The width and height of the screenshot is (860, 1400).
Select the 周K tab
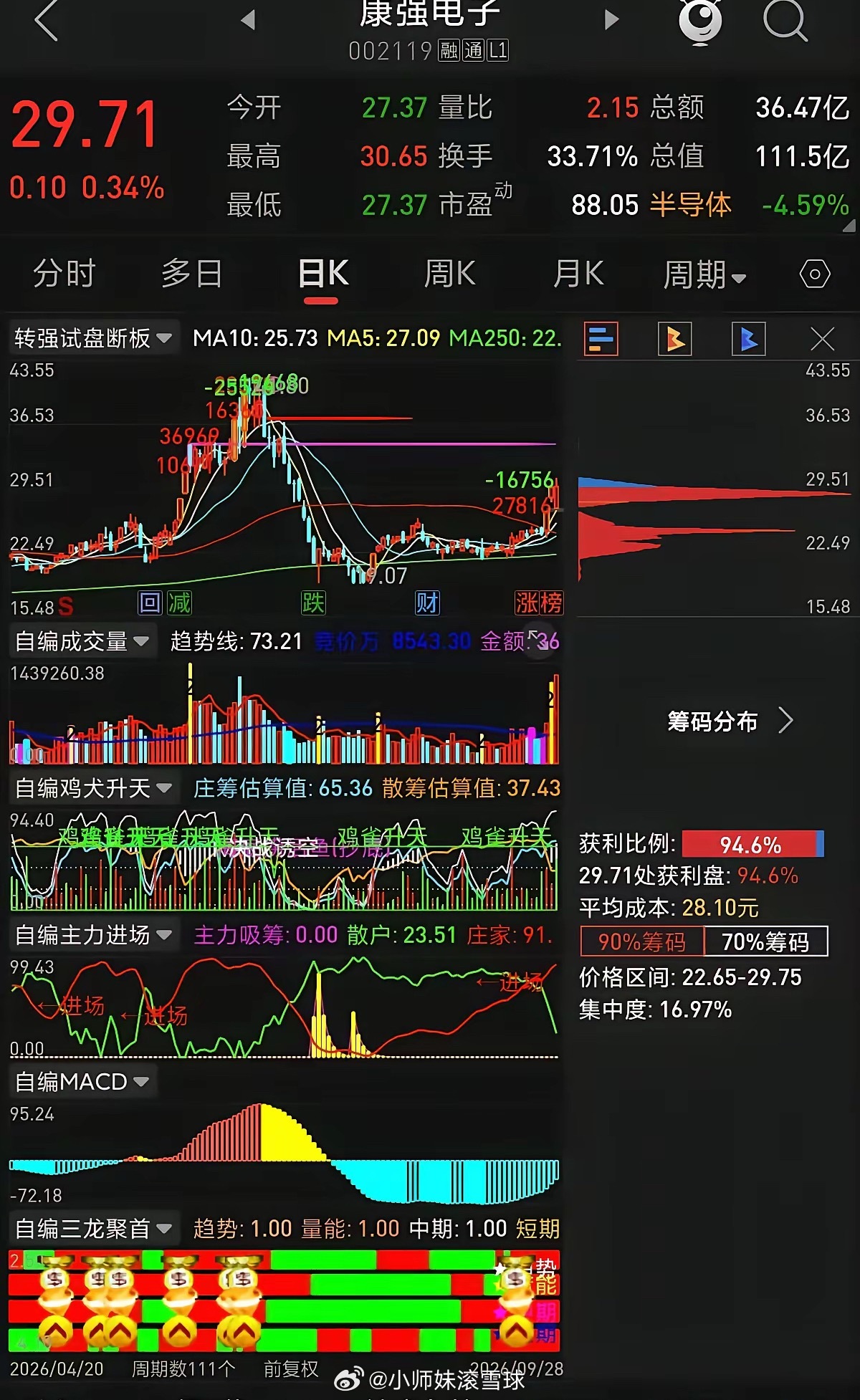coord(449,274)
